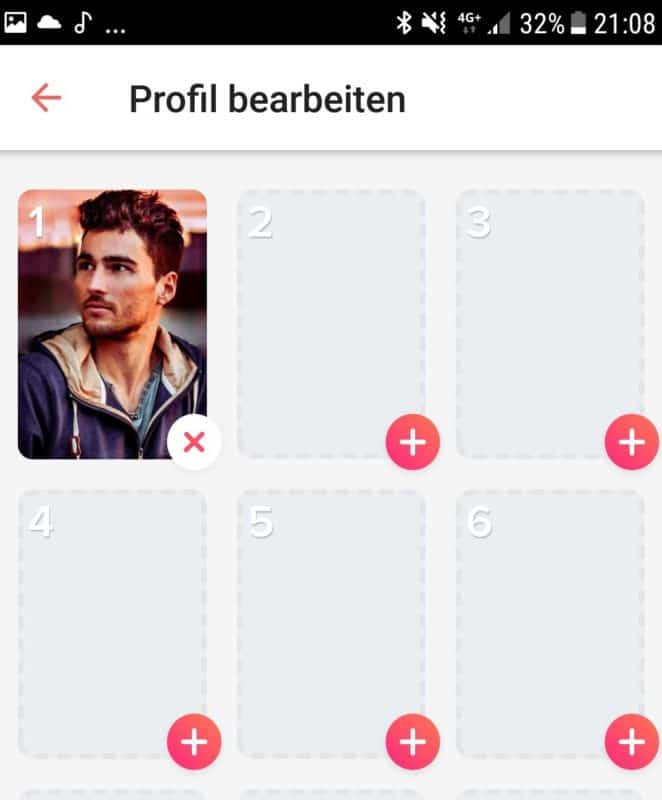
Task: Add a photo to slot 4
Action: 194,742
